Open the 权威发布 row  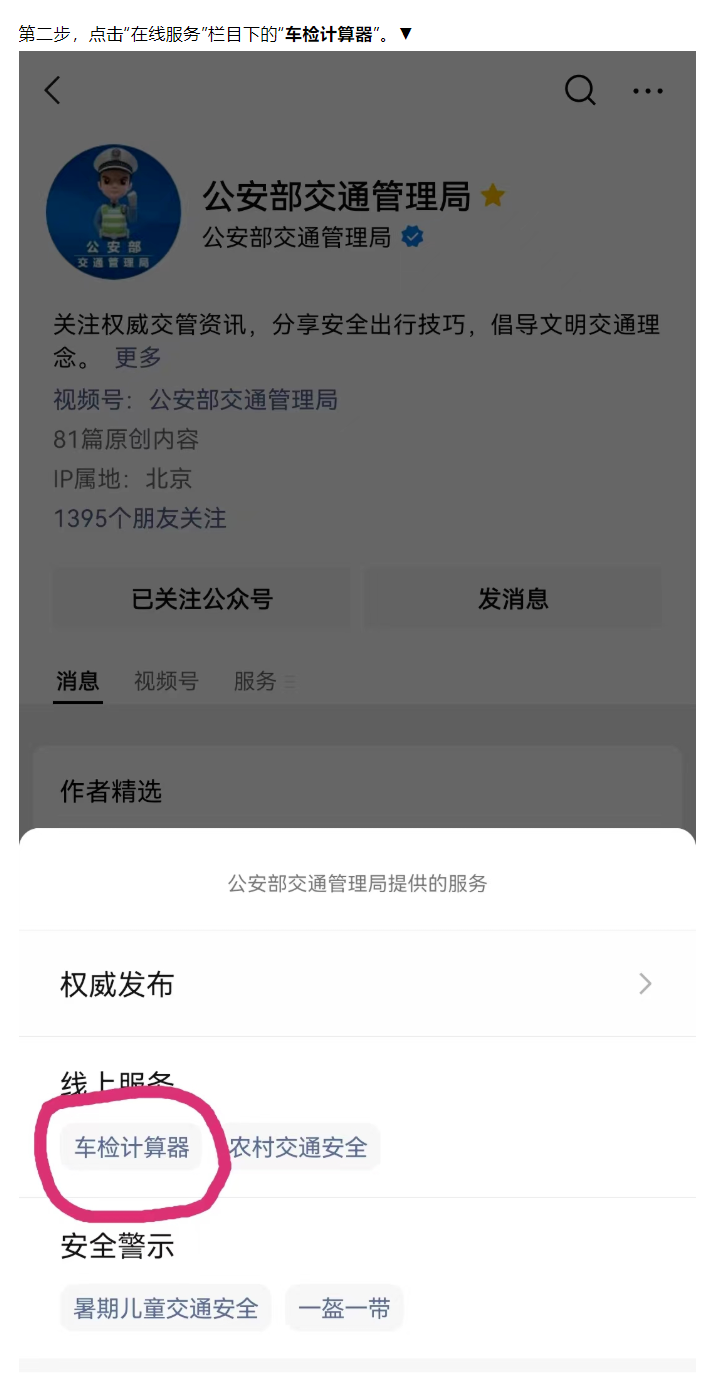coord(357,984)
